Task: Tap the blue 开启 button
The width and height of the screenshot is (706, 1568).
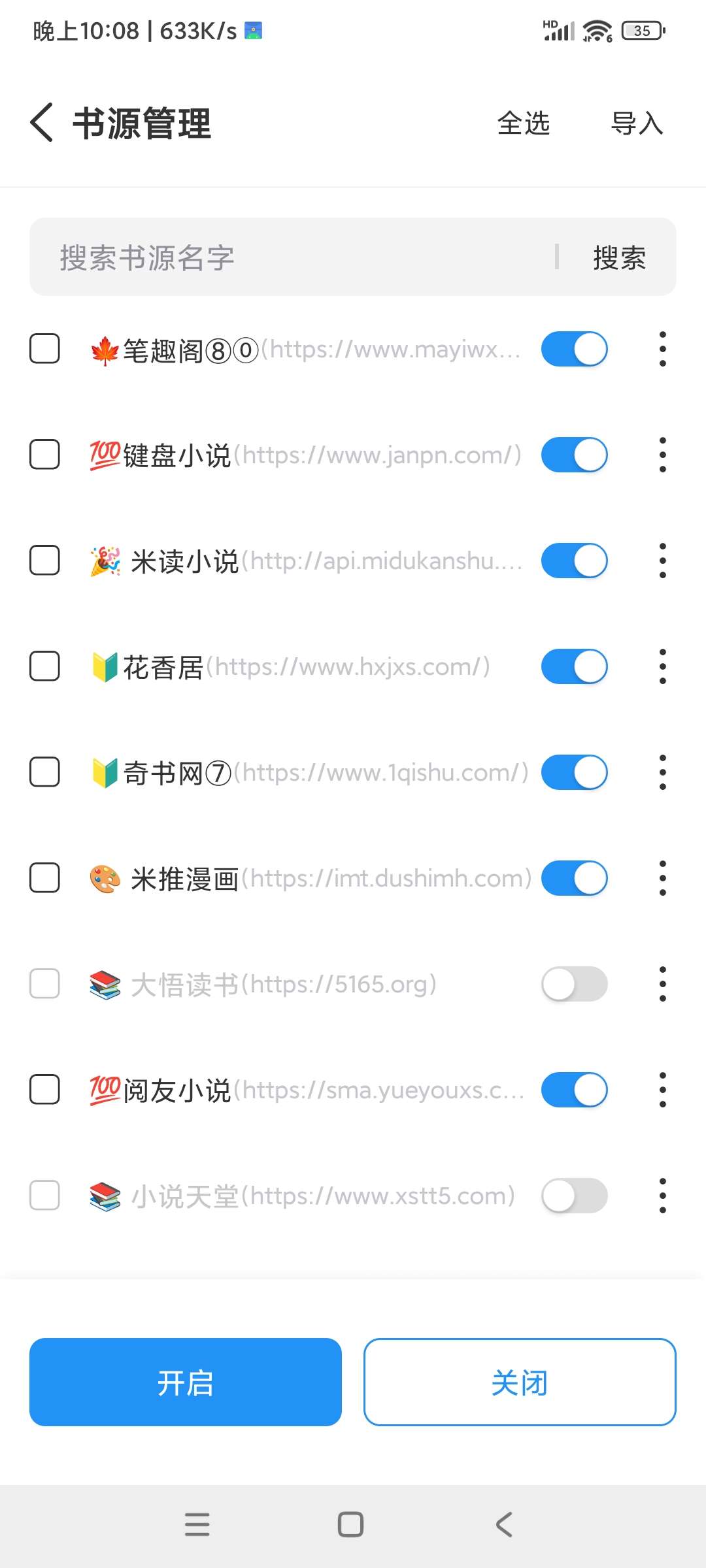Action: [186, 1382]
